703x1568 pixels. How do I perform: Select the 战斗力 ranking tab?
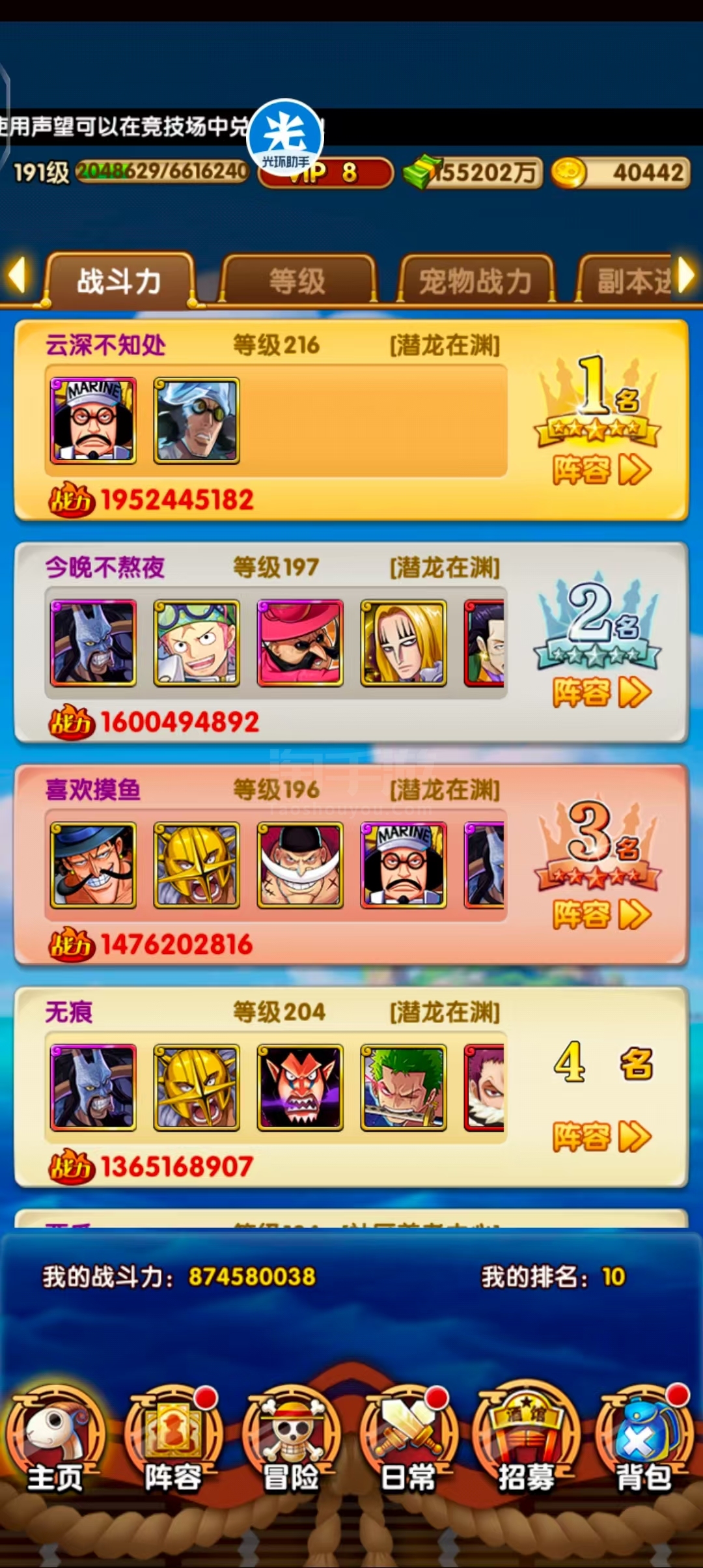pos(119,281)
